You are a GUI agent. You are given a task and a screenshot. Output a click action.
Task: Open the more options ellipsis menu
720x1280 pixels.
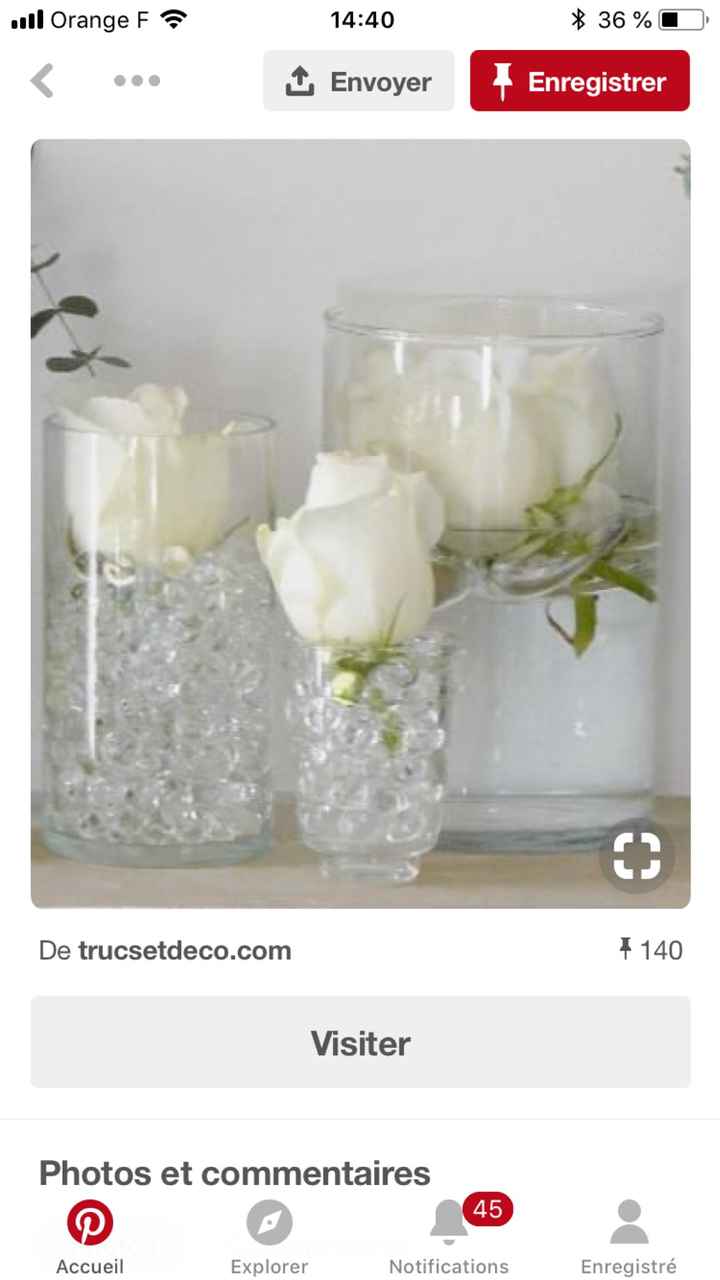coord(137,81)
